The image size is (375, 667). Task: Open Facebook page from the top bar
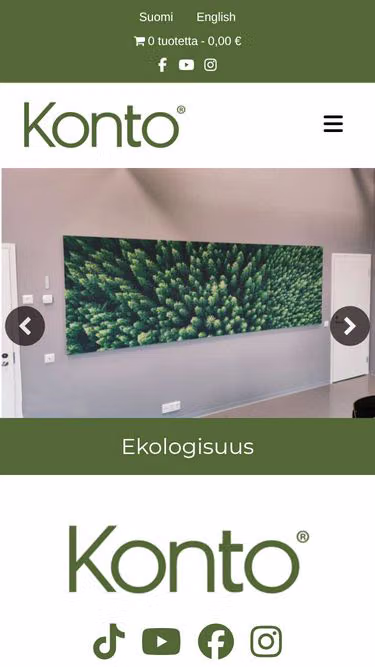[x=162, y=65]
